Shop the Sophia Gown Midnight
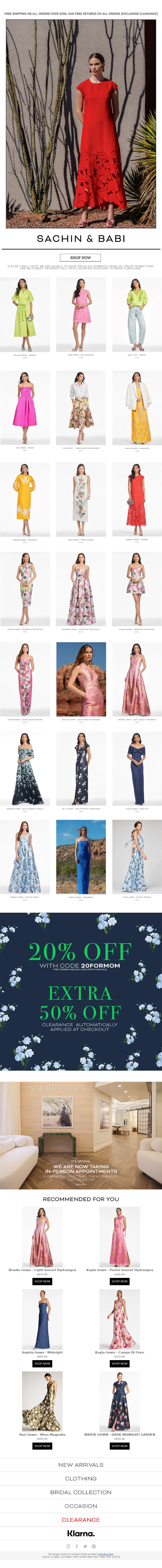 42,1364
